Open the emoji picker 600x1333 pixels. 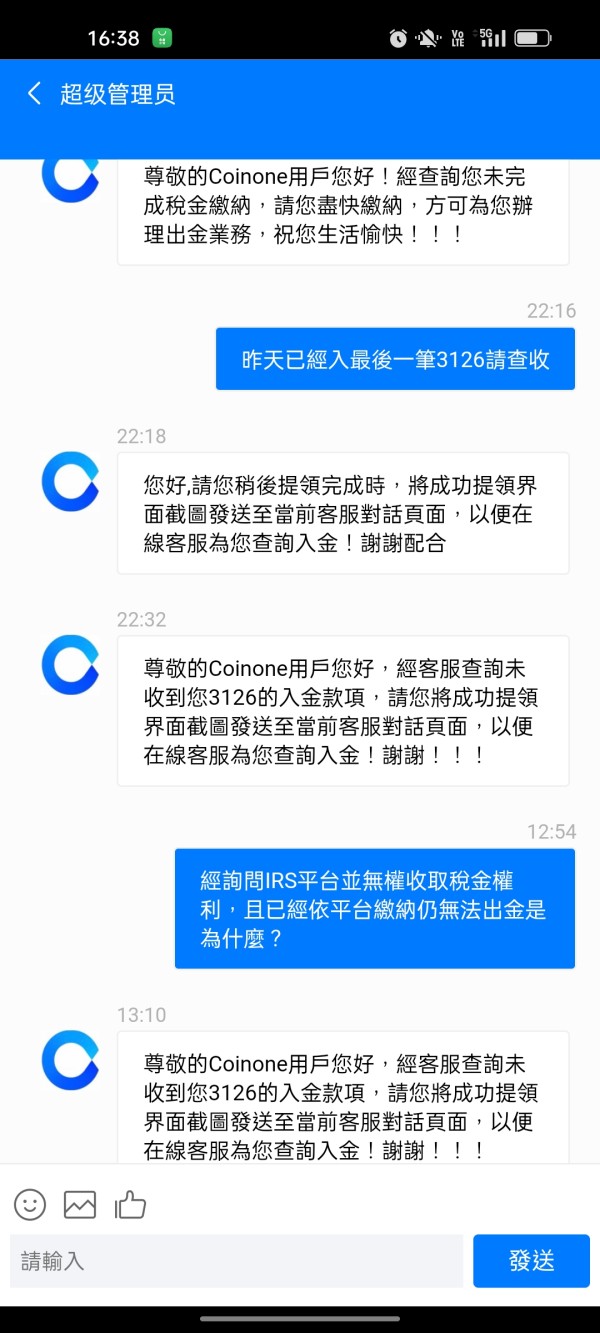tap(30, 1204)
